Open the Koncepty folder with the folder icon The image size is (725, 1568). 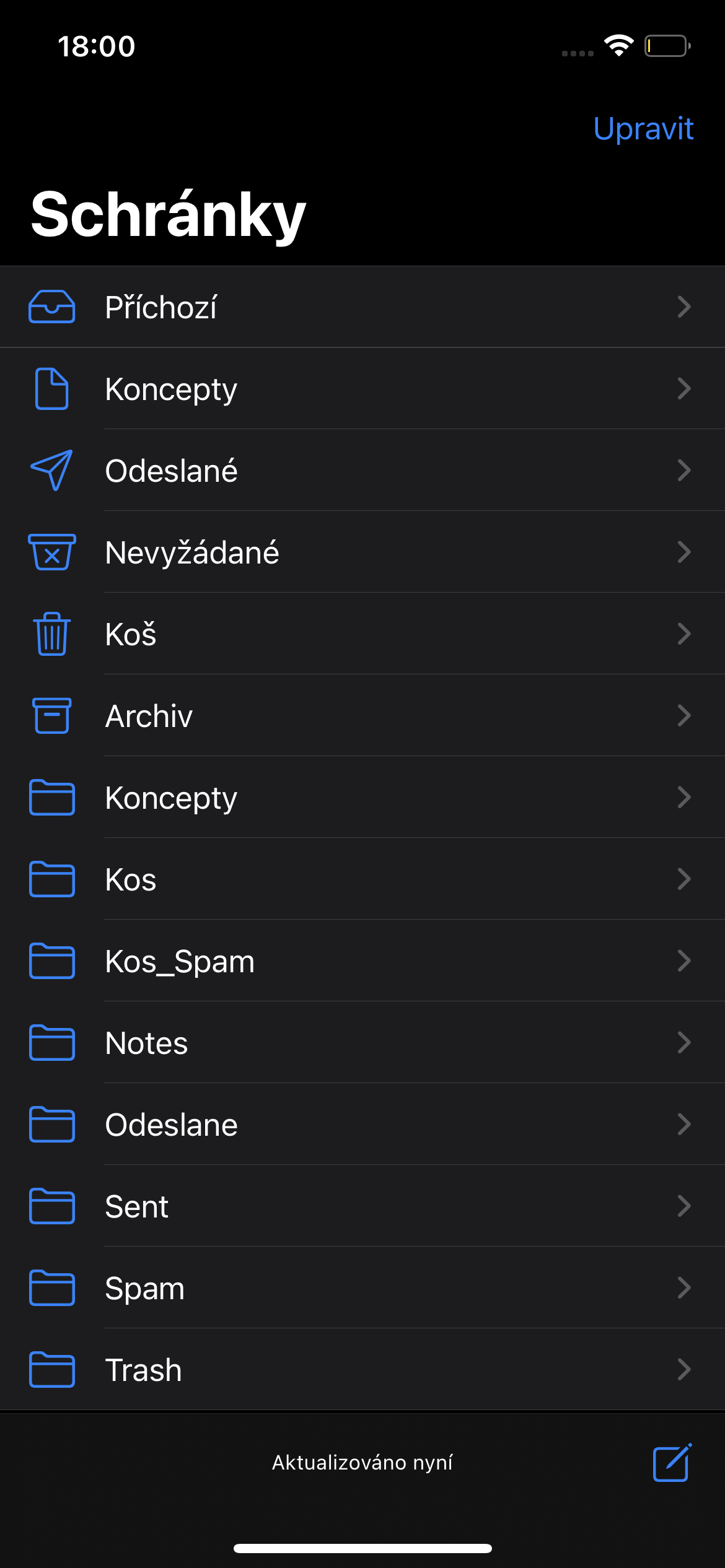[x=362, y=798]
